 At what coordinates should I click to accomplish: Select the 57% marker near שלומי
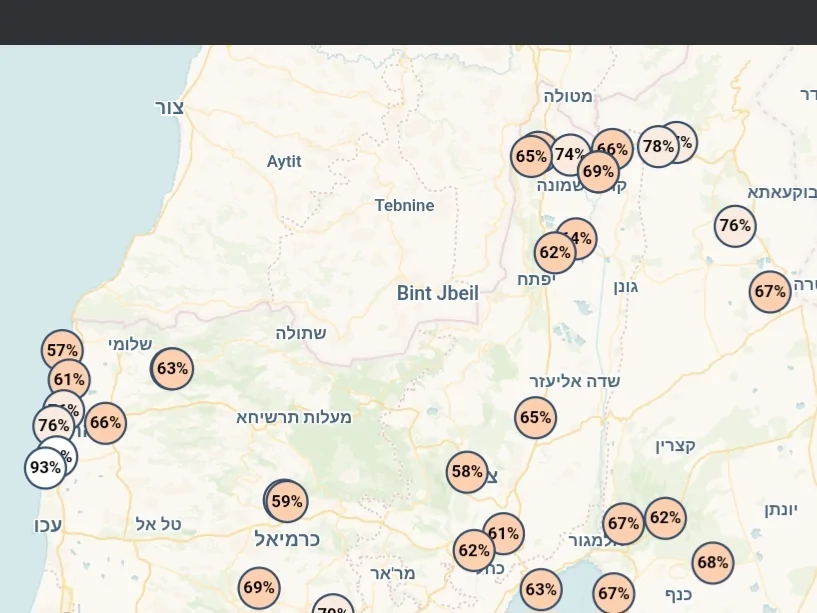tap(62, 351)
